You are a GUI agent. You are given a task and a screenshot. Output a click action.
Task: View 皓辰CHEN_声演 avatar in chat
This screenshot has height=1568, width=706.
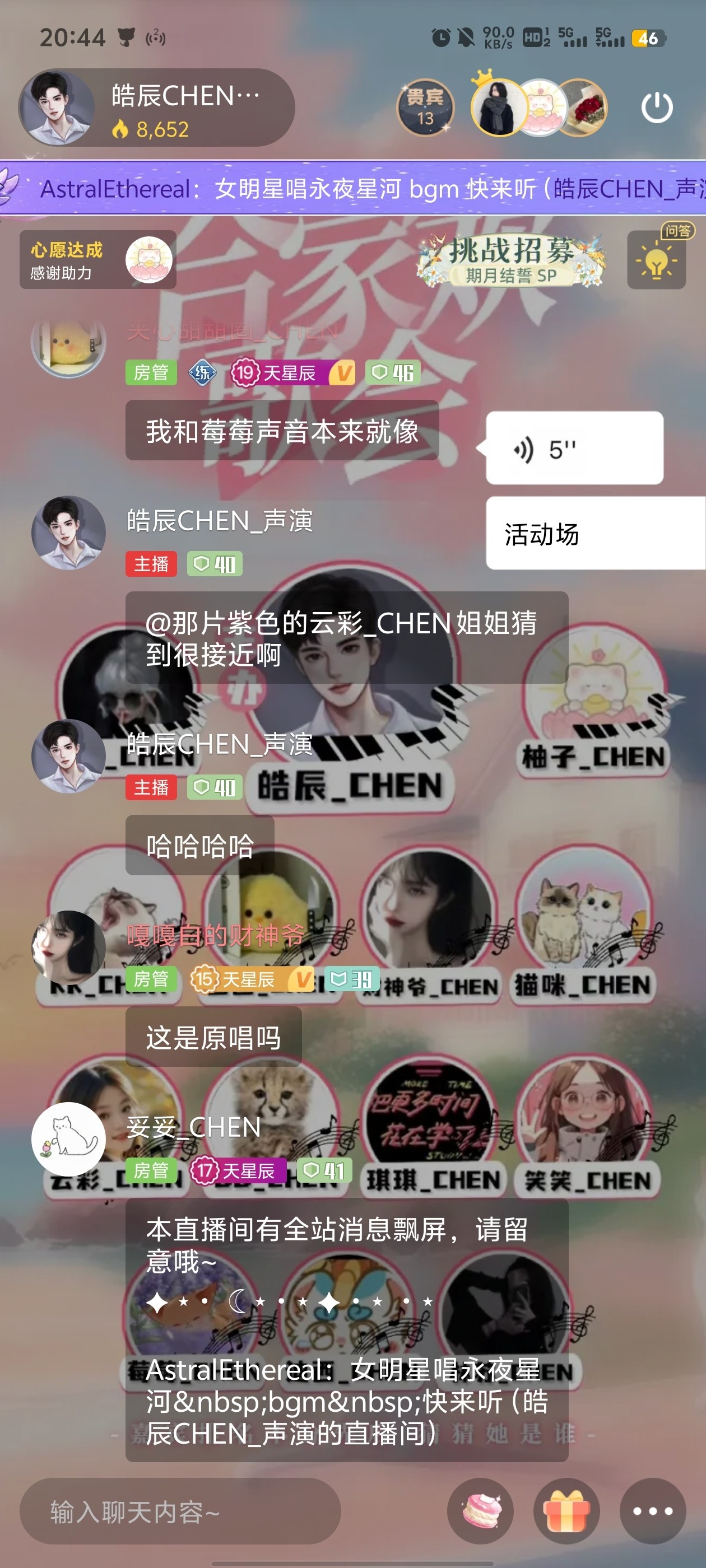tap(68, 533)
